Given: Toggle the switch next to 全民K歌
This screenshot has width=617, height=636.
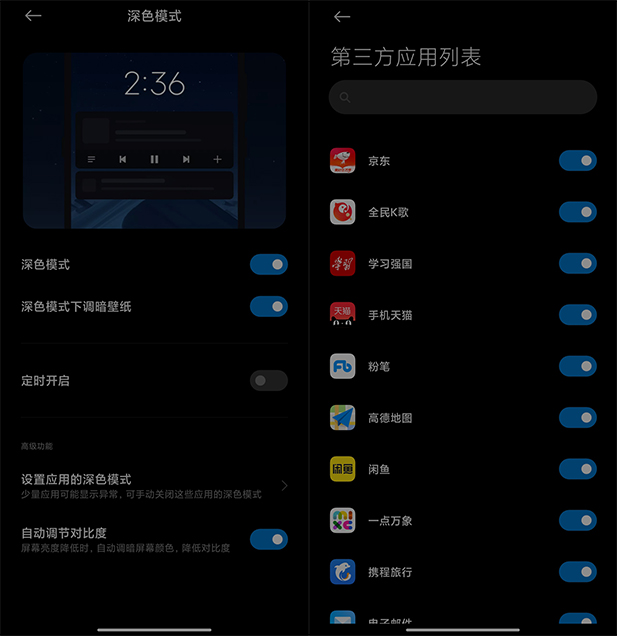Looking at the screenshot, I should 577,212.
